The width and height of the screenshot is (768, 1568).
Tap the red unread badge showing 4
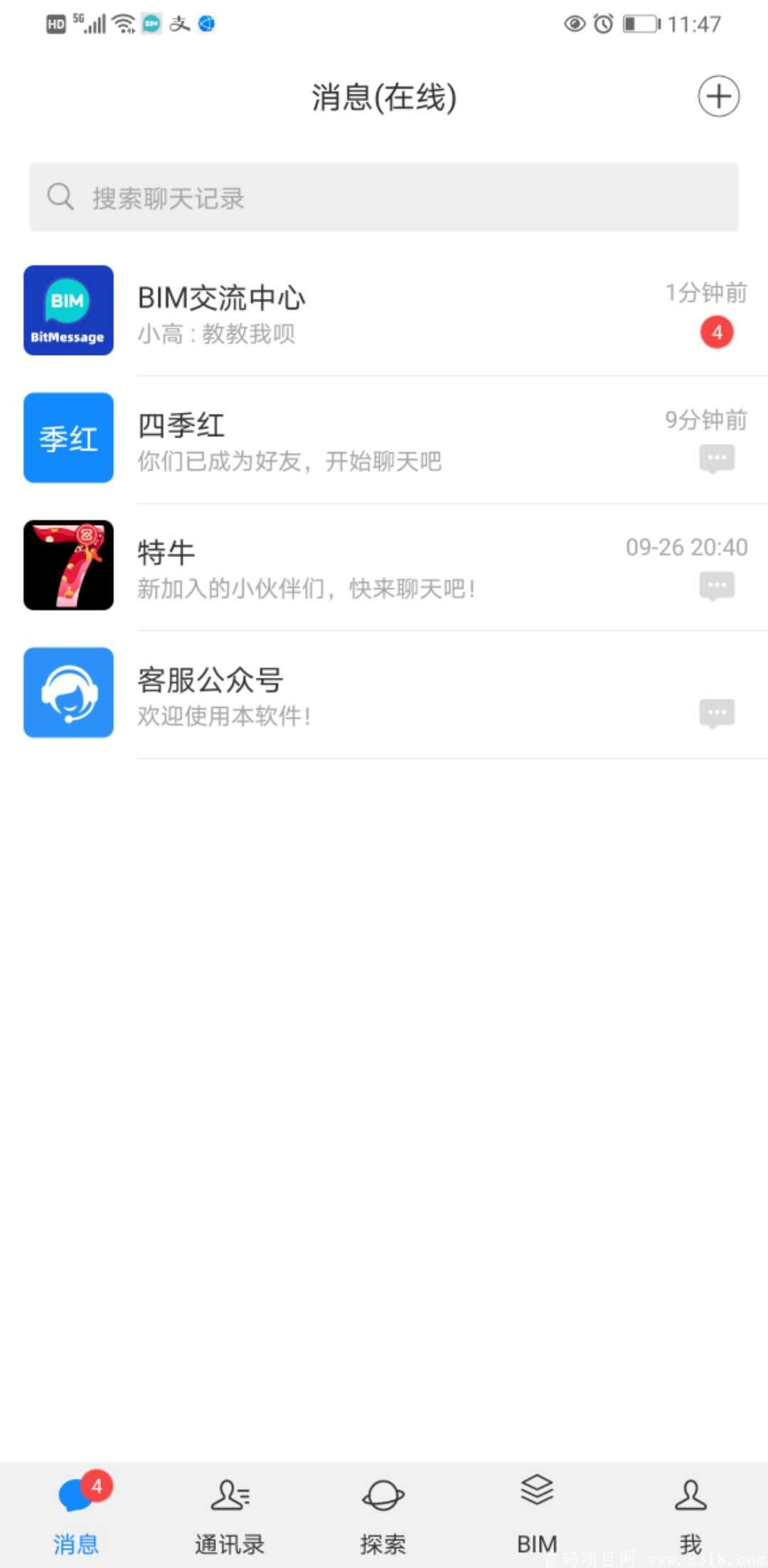click(x=717, y=331)
